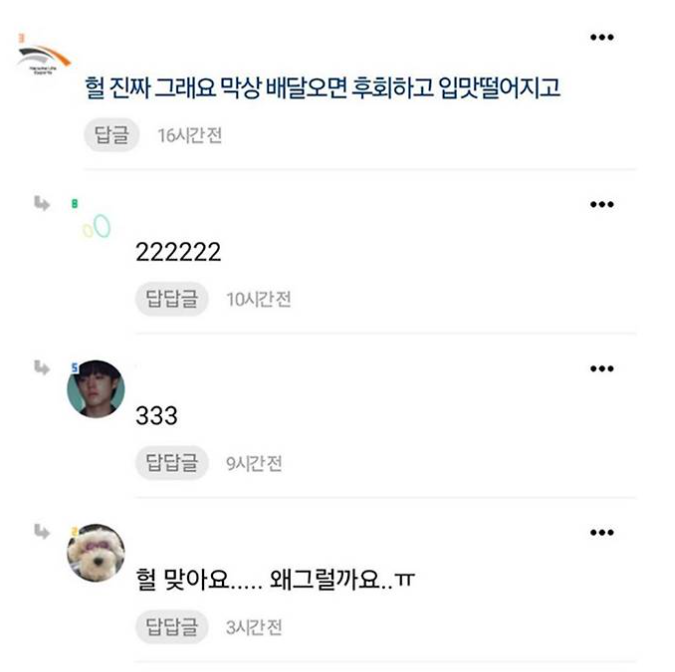Viewport: 675px width, 672px height.
Task: Open profile picture of the 막상 배달오면 commenter
Action: [x=44, y=60]
